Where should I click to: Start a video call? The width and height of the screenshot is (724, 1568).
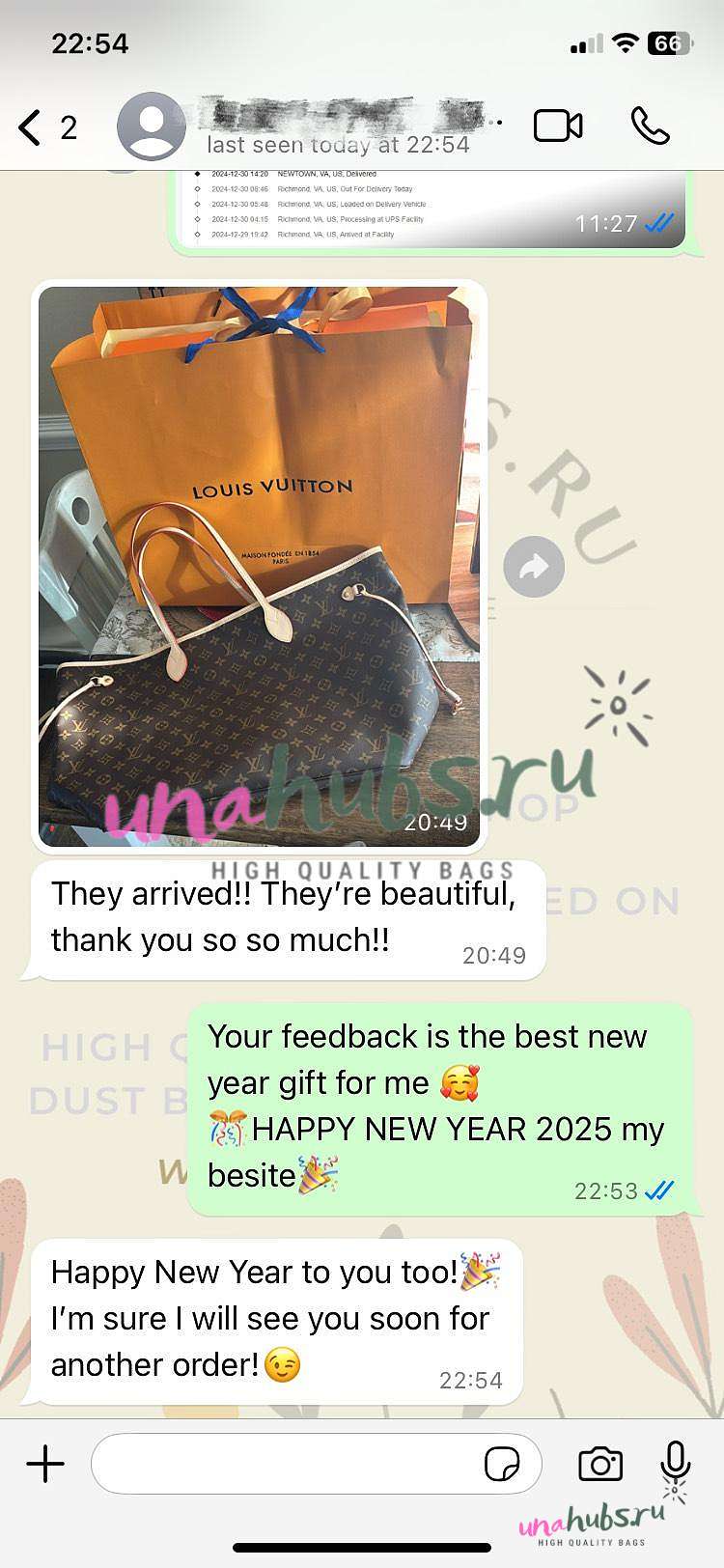558,126
